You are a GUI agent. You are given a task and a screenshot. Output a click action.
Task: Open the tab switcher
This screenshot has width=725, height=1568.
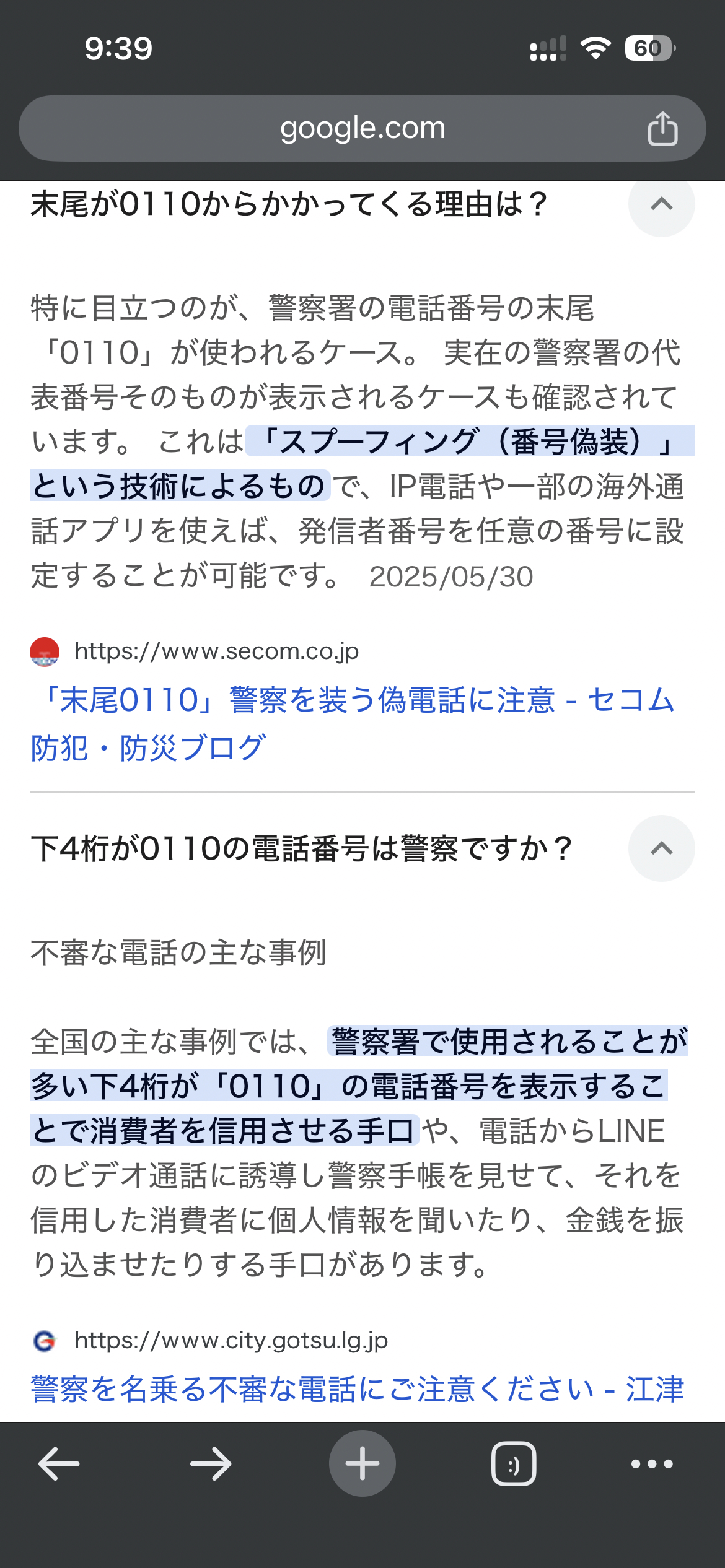click(514, 1464)
